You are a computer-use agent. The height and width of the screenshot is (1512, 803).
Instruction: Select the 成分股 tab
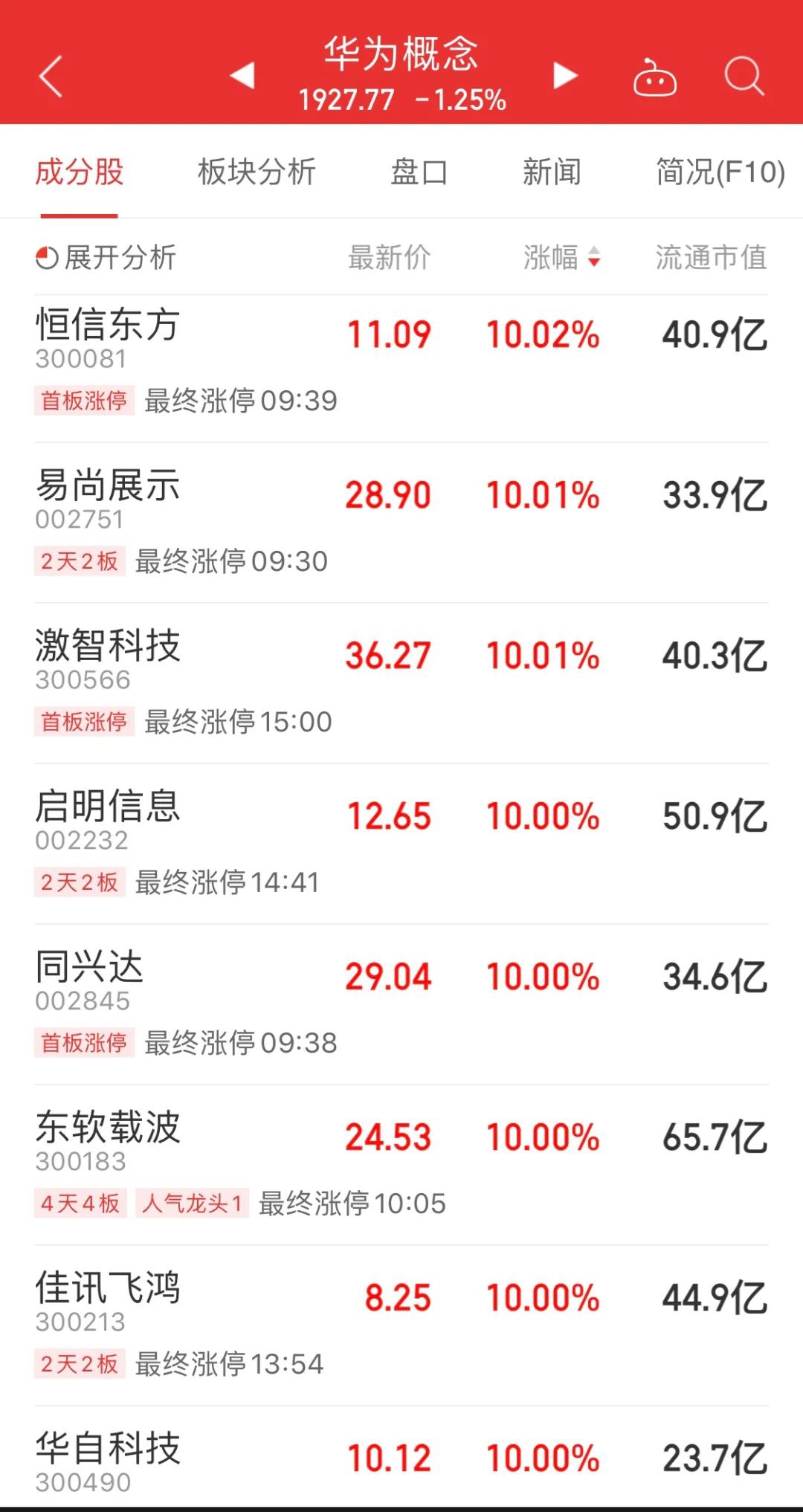click(x=80, y=172)
